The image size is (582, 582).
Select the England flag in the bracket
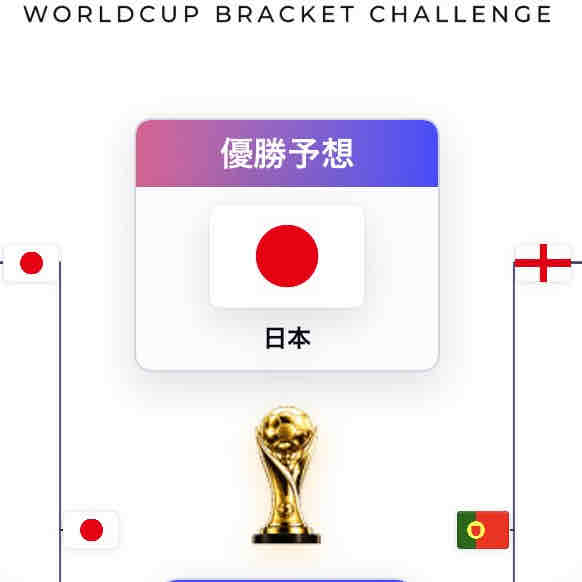pyautogui.click(x=543, y=263)
